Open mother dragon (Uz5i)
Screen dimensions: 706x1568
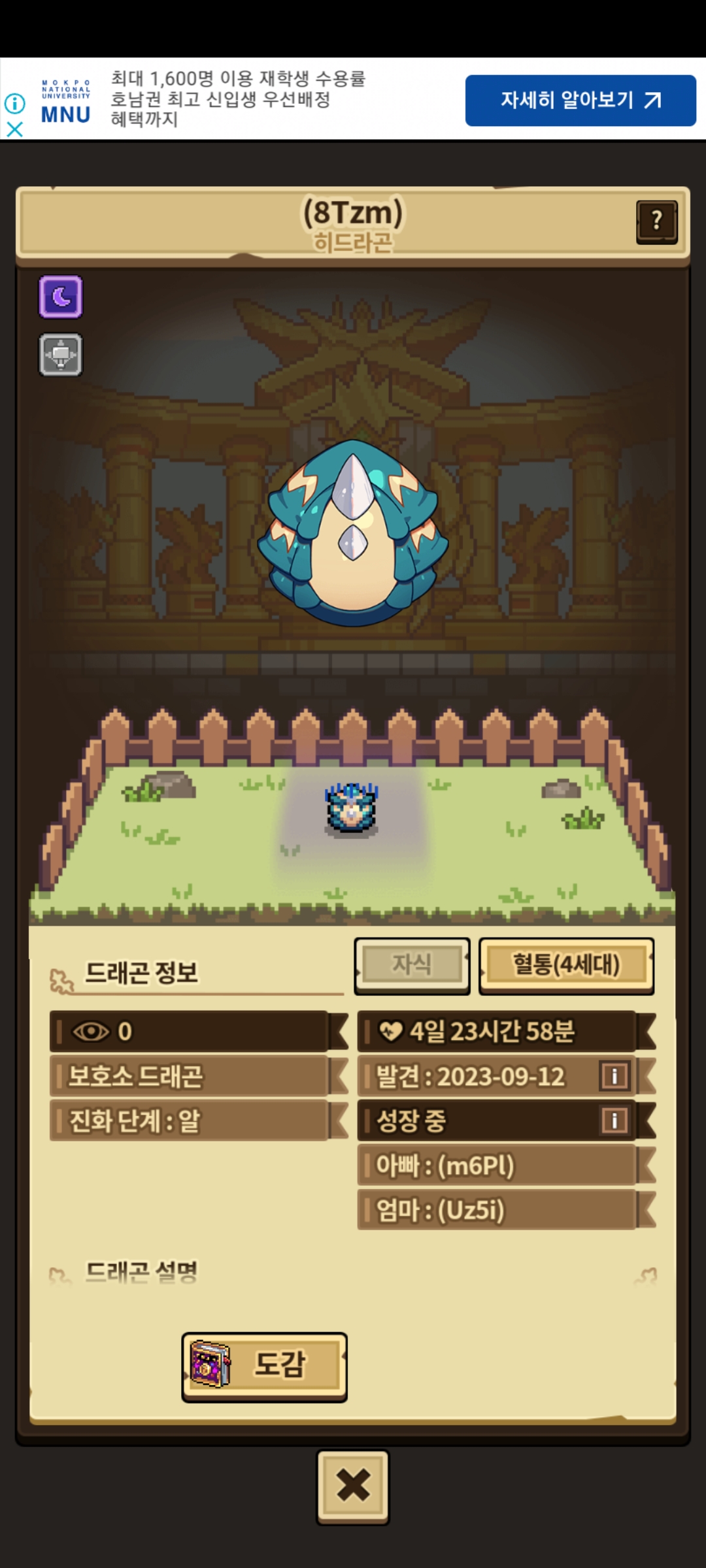(x=497, y=1210)
